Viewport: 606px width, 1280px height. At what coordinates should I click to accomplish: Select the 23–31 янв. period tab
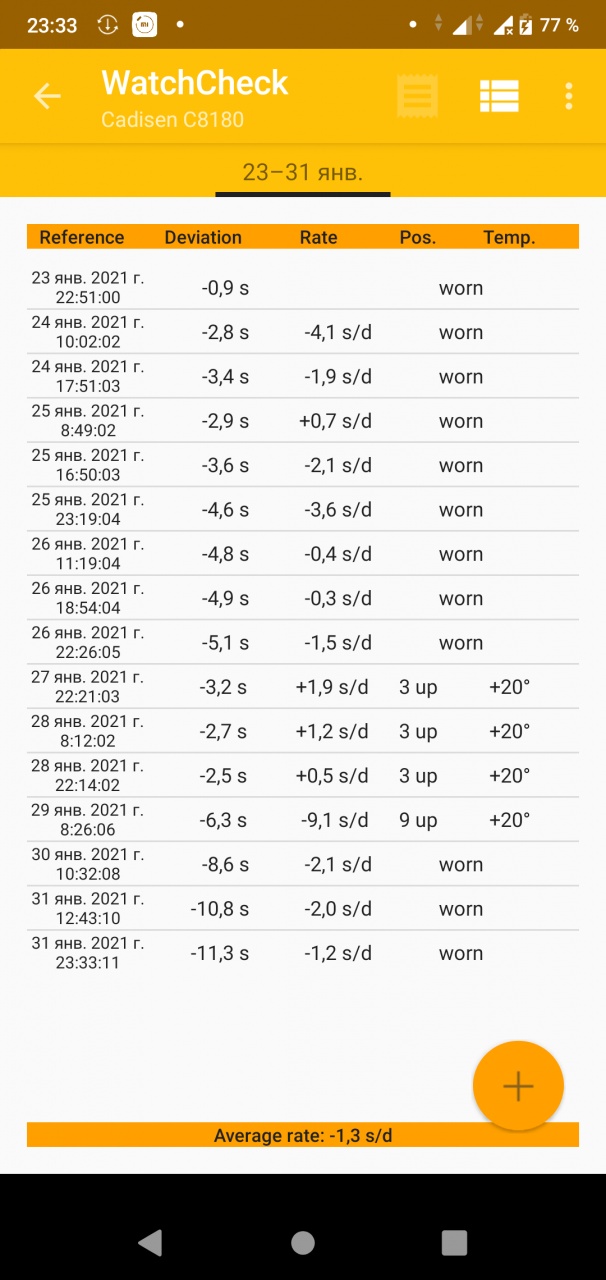(x=302, y=173)
